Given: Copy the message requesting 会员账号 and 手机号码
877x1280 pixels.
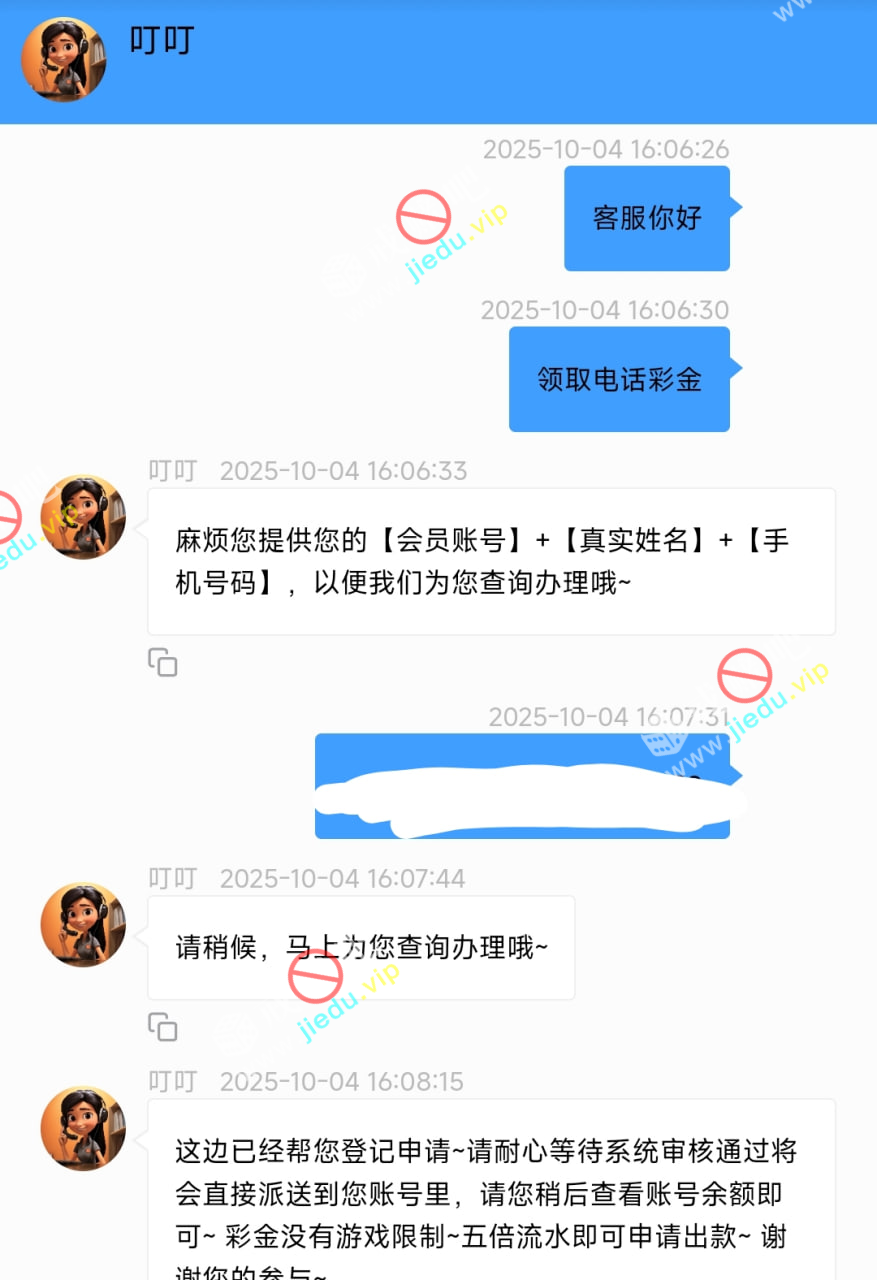Looking at the screenshot, I should (x=163, y=662).
